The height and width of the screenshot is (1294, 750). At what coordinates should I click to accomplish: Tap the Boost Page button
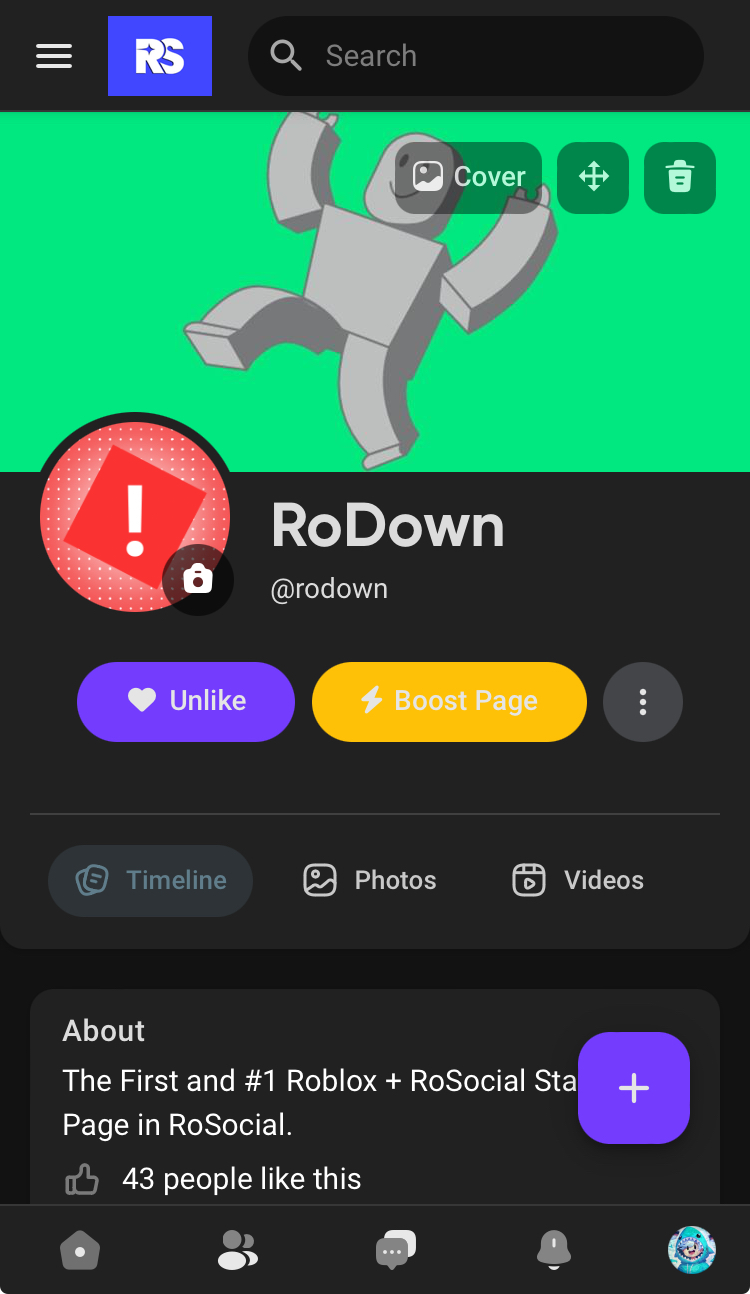(x=449, y=701)
